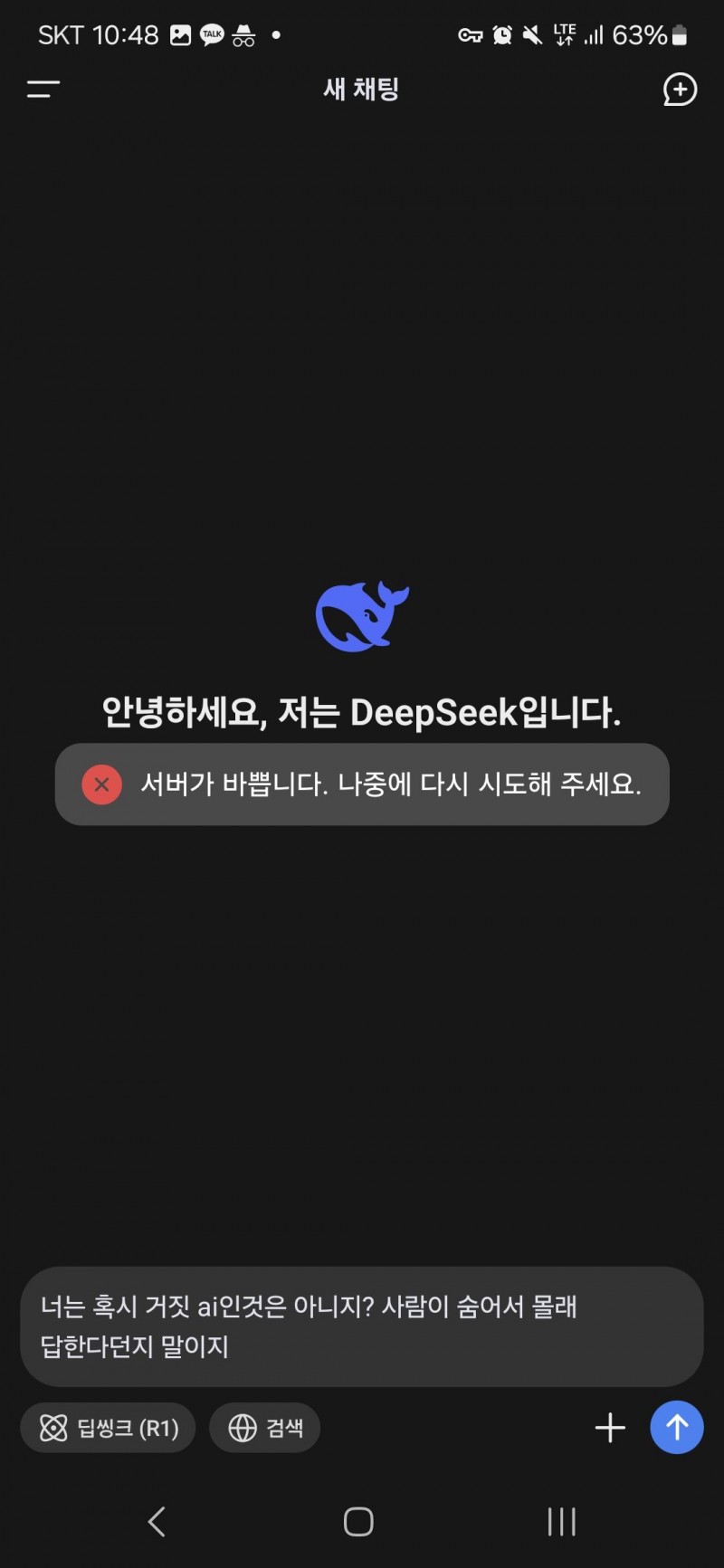The image size is (724, 1568).
Task: Enable the 검색 web search chip
Action: coord(264,1428)
